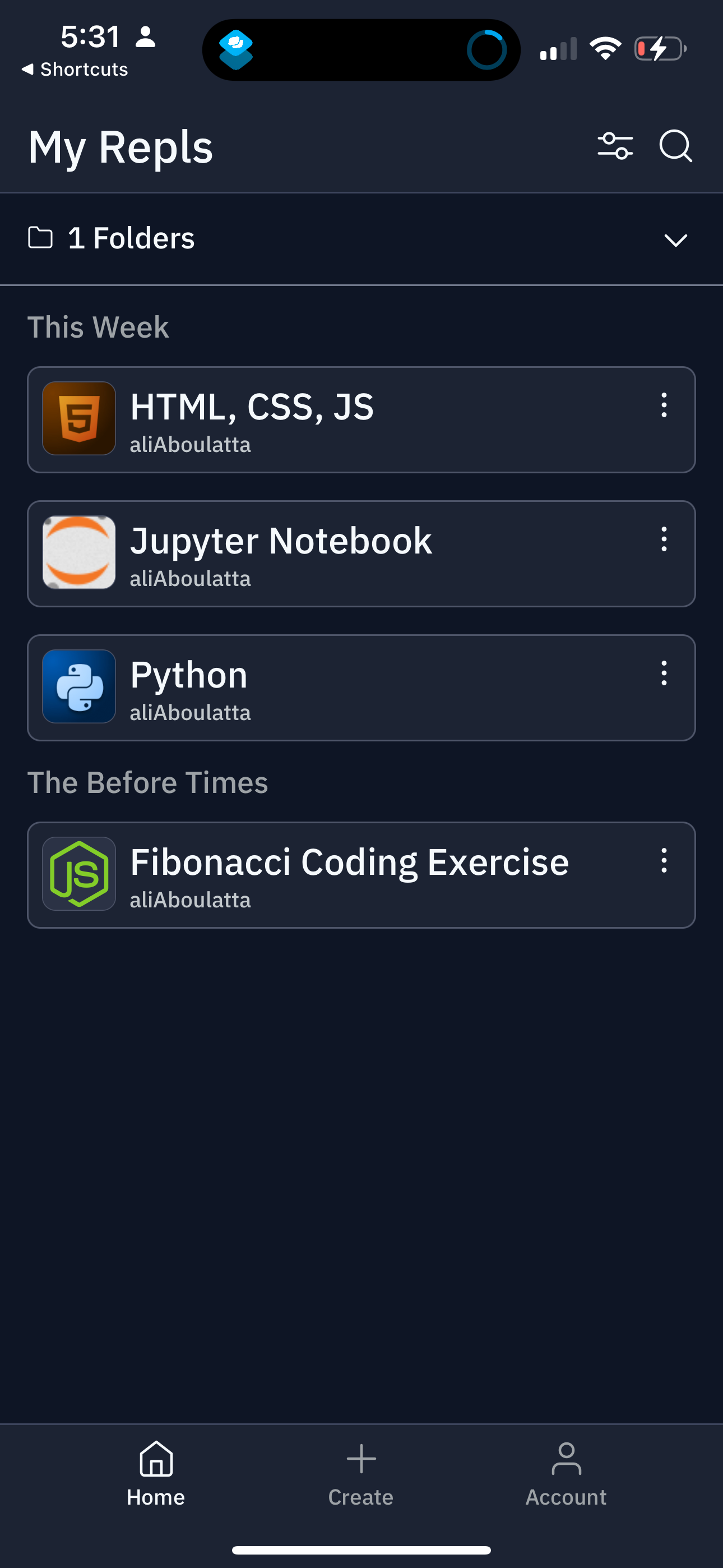This screenshot has width=723, height=1568.
Task: Open options menu for the Python repl
Action: tap(664, 674)
